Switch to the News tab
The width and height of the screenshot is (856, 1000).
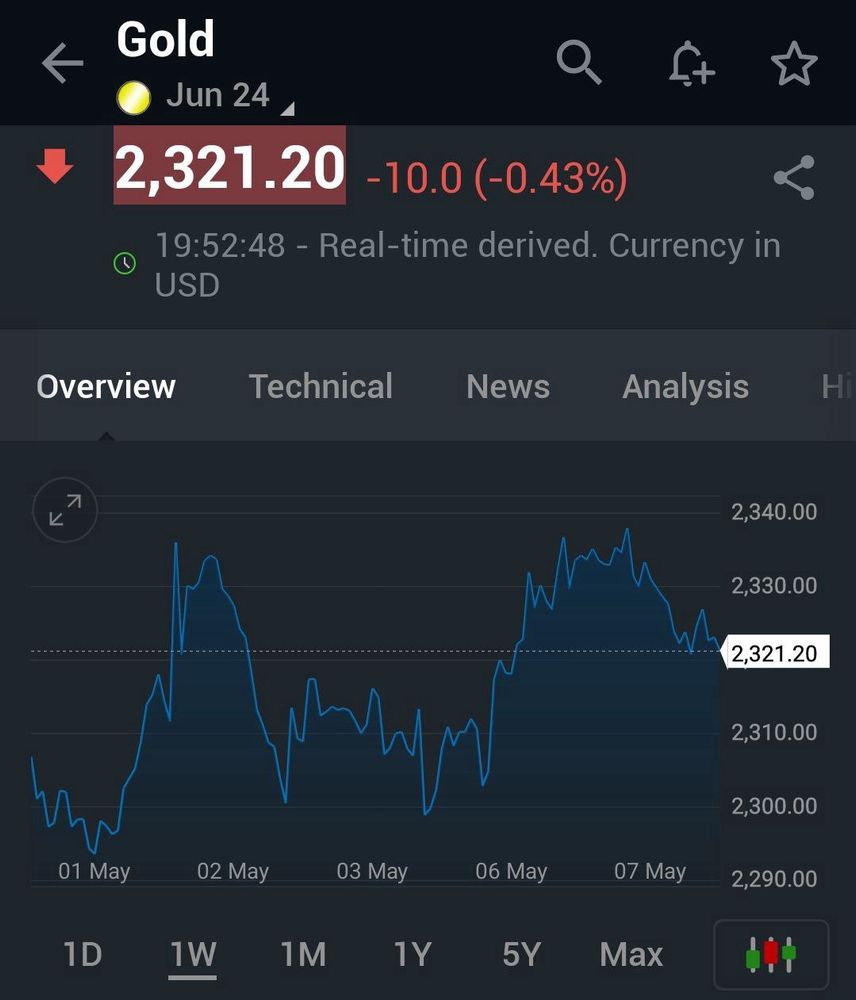508,386
